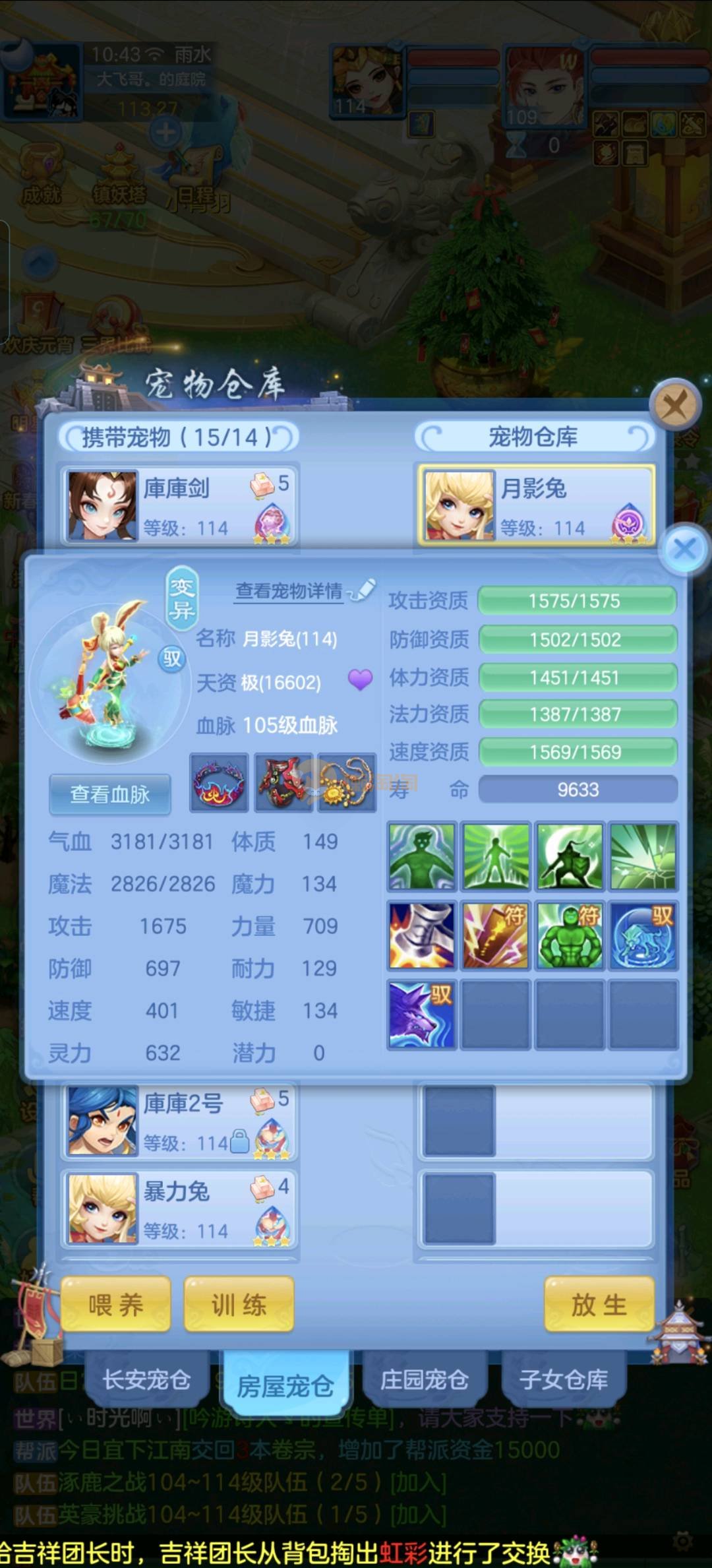This screenshot has width=712, height=1568.
Task: Select 月影兔 in the warehouse
Action: point(535,505)
